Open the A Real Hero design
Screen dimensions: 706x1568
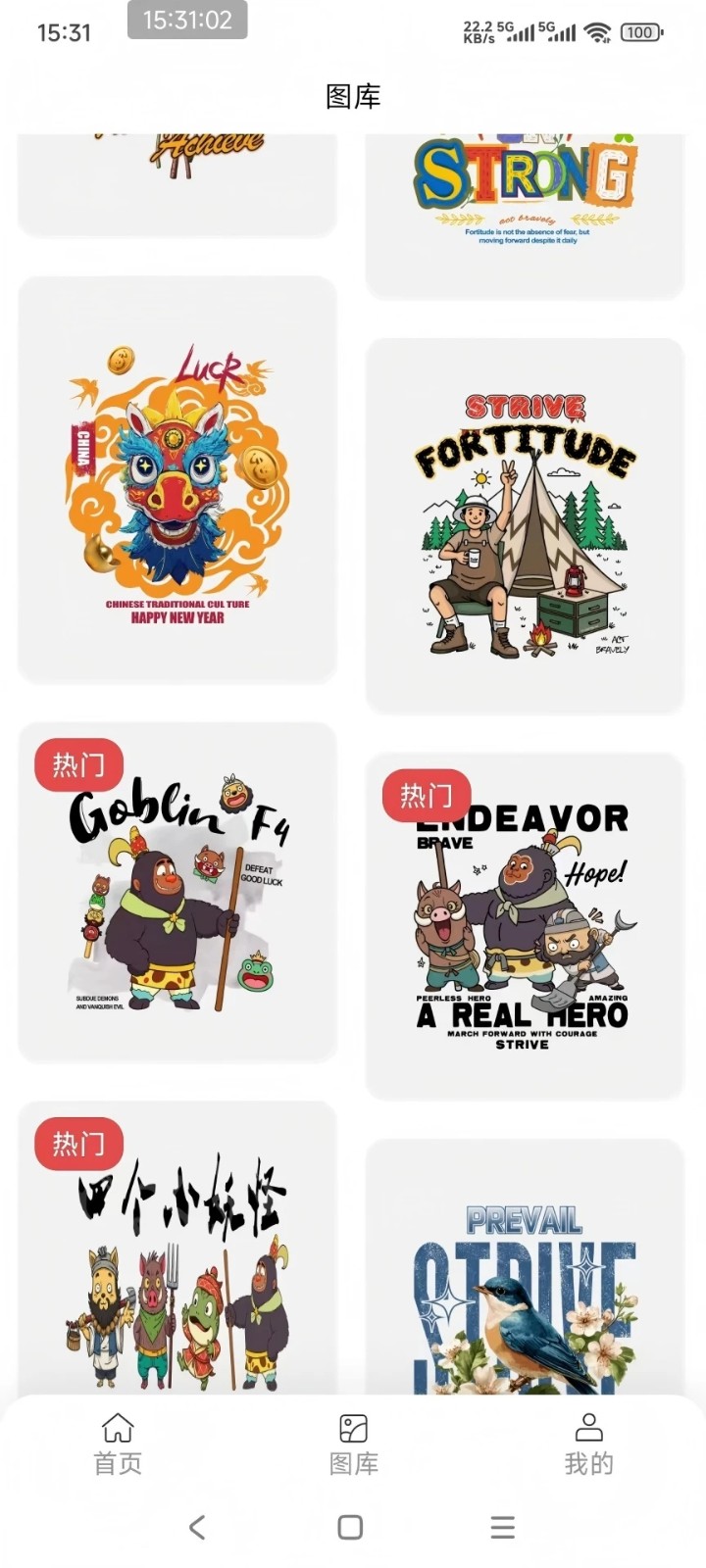coord(524,926)
